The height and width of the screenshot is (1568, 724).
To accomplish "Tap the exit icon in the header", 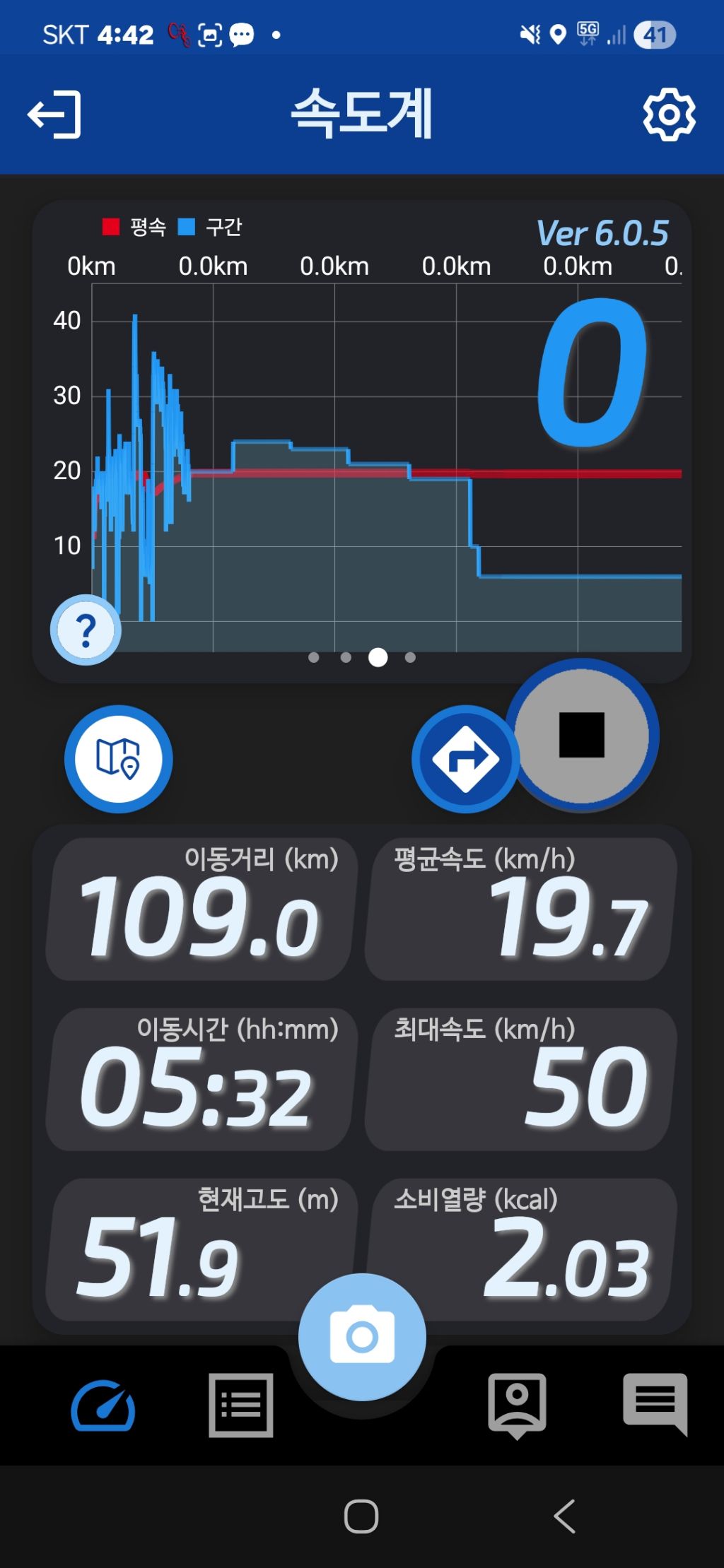I will (54, 114).
